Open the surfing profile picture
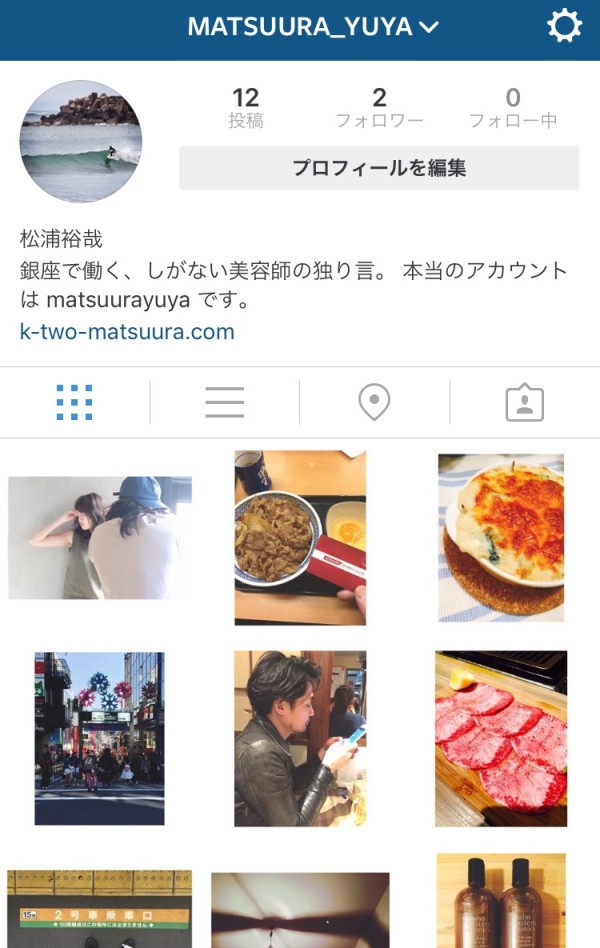The width and height of the screenshot is (600, 948). pos(81,142)
